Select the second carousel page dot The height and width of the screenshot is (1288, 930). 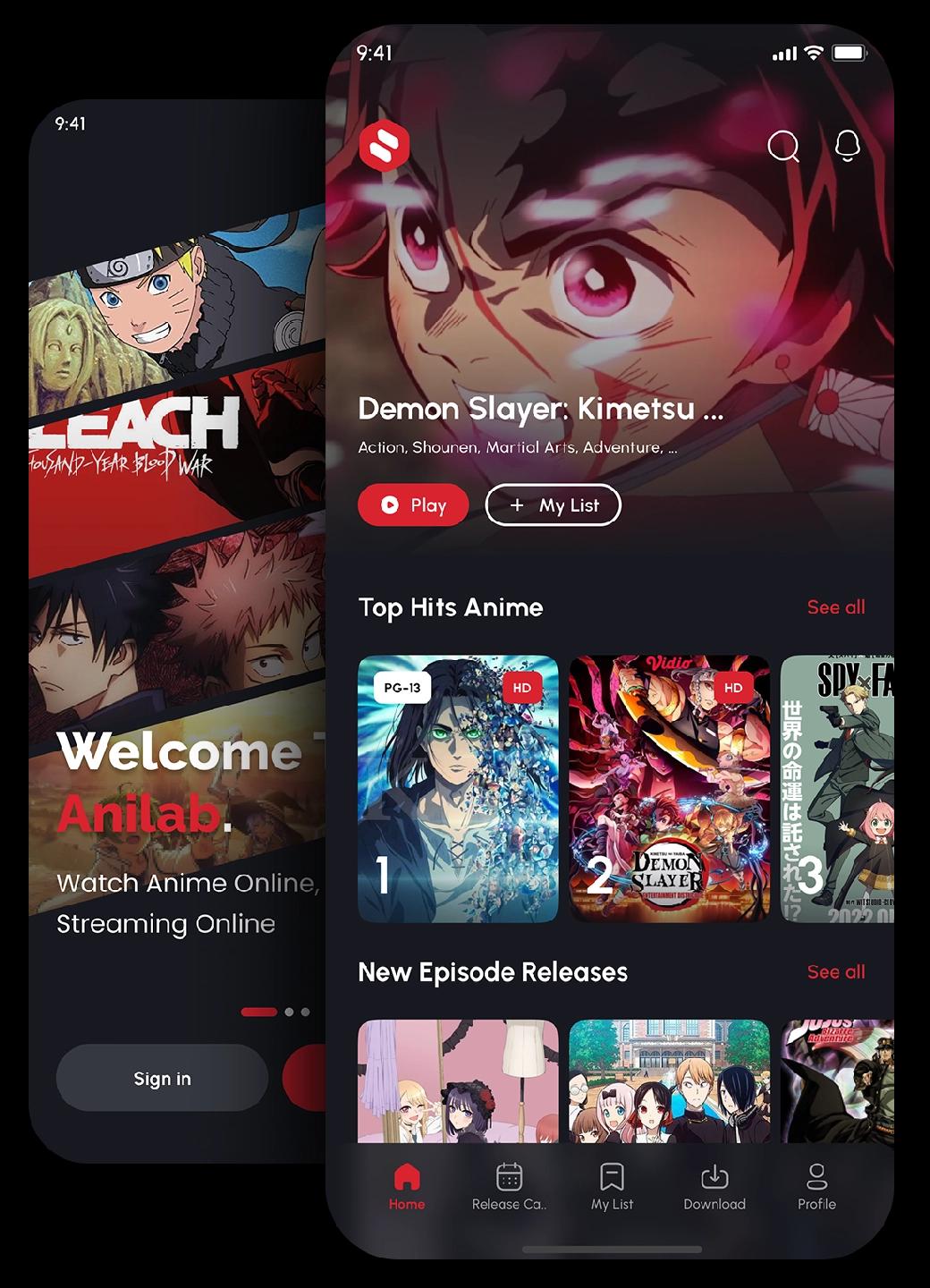(288, 1013)
